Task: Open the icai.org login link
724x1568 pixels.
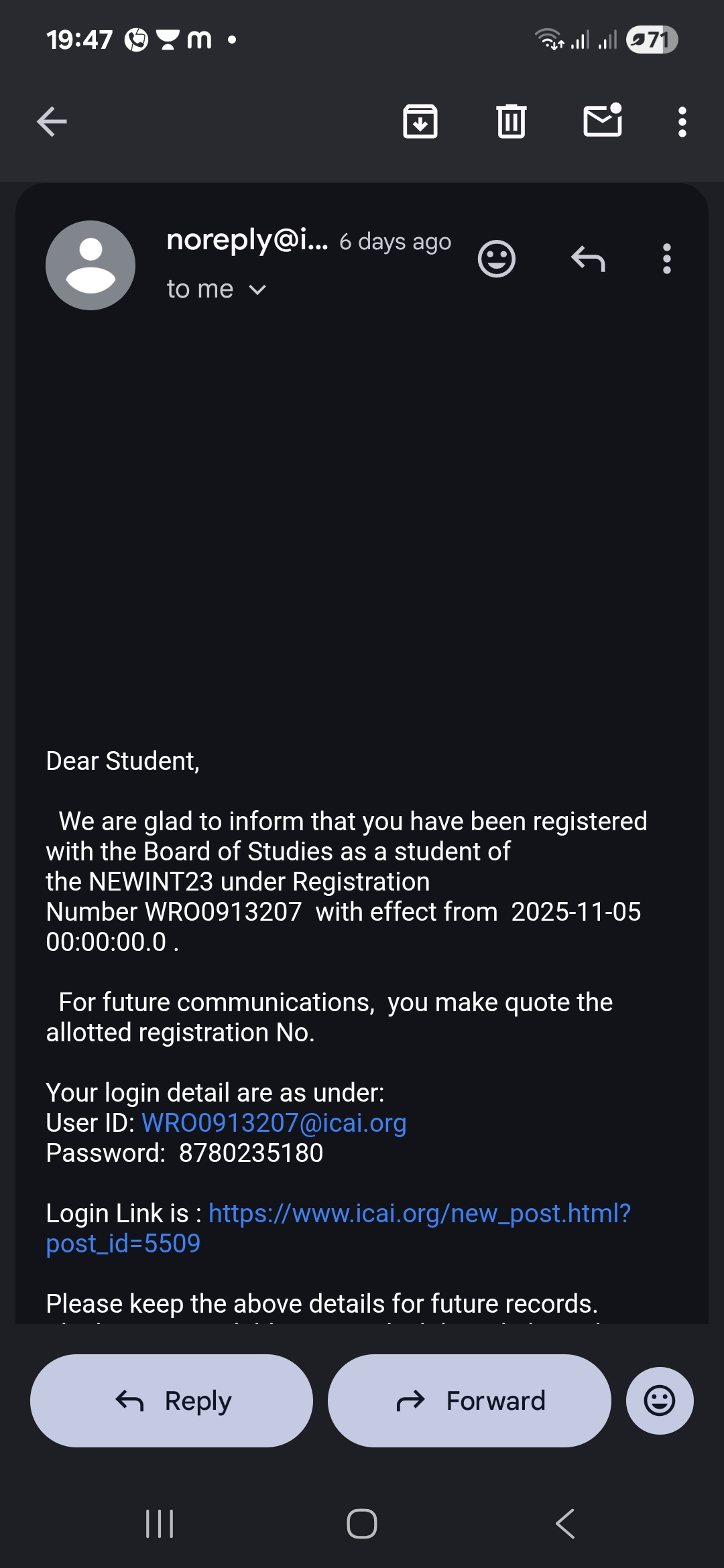Action: [x=420, y=1214]
